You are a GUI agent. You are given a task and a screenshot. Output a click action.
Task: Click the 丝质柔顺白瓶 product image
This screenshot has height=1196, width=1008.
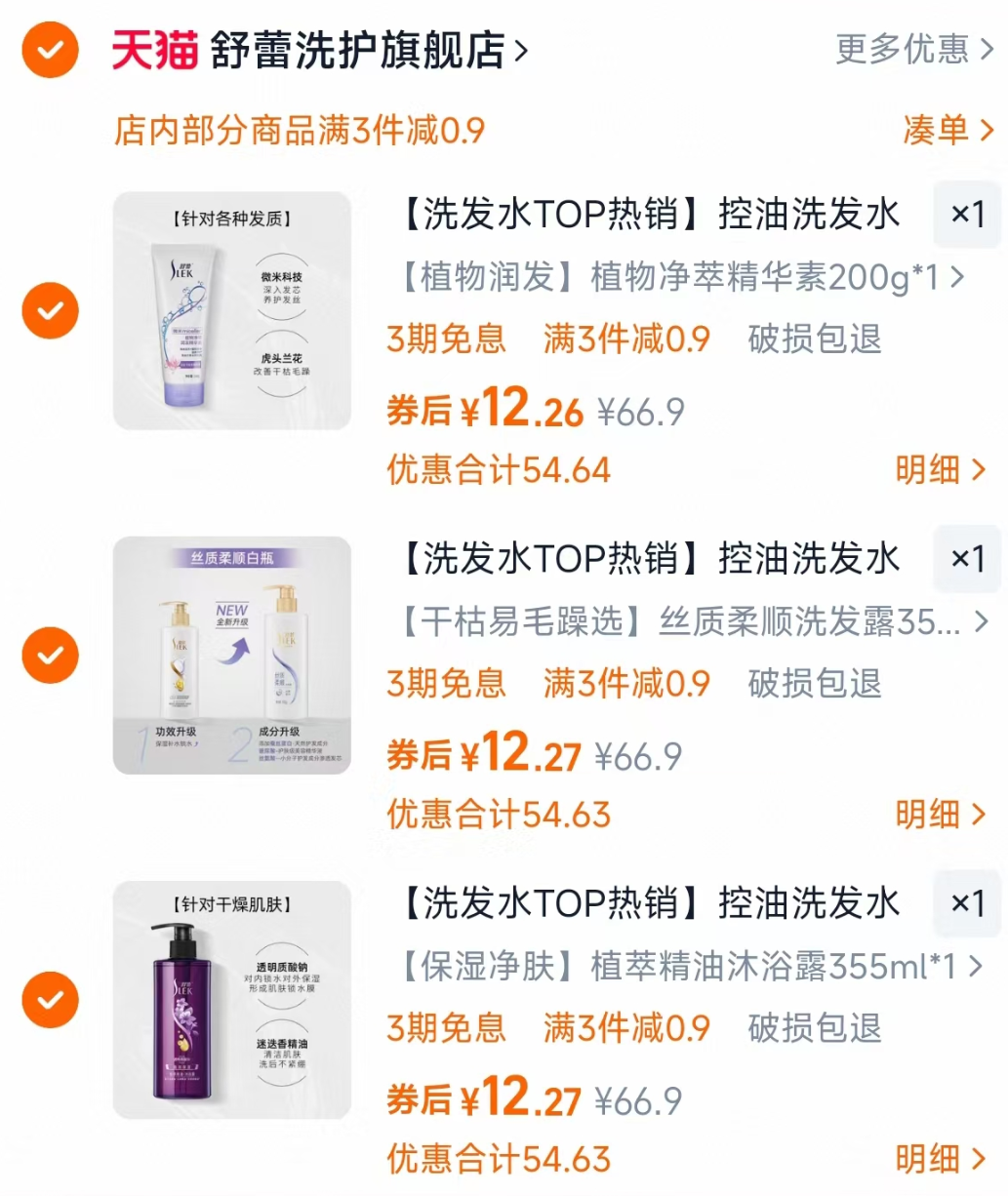point(232,656)
